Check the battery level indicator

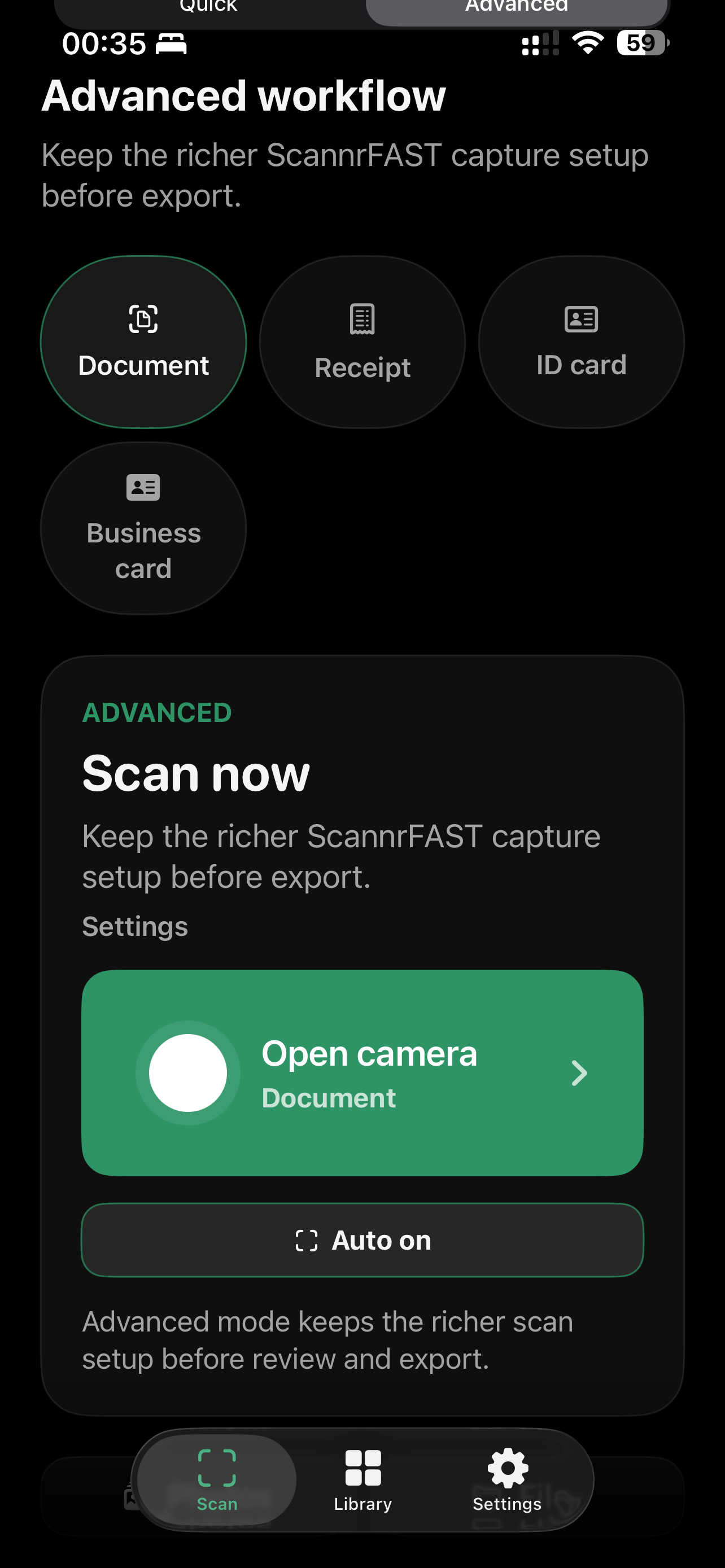(x=641, y=42)
